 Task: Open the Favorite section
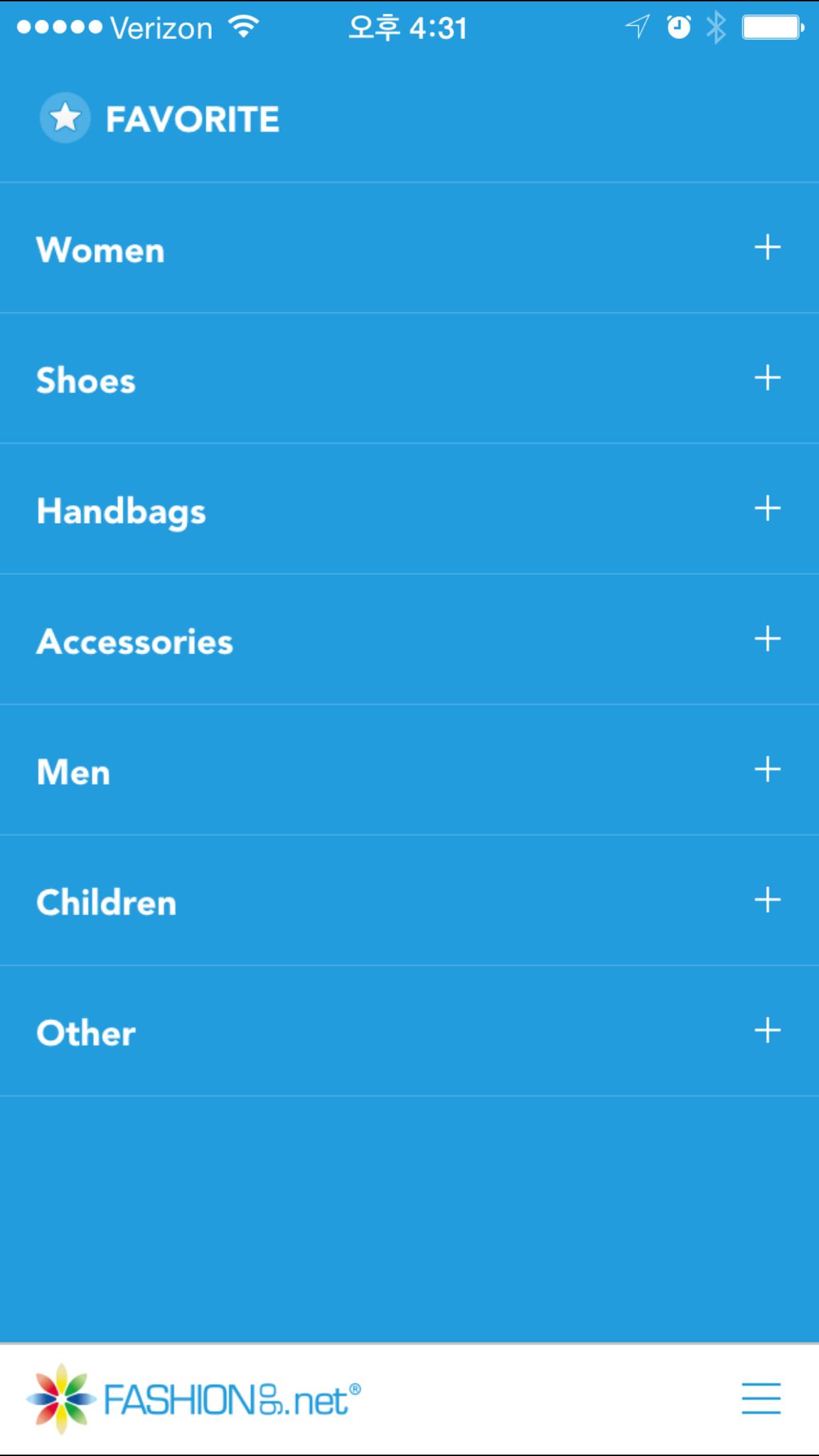160,119
